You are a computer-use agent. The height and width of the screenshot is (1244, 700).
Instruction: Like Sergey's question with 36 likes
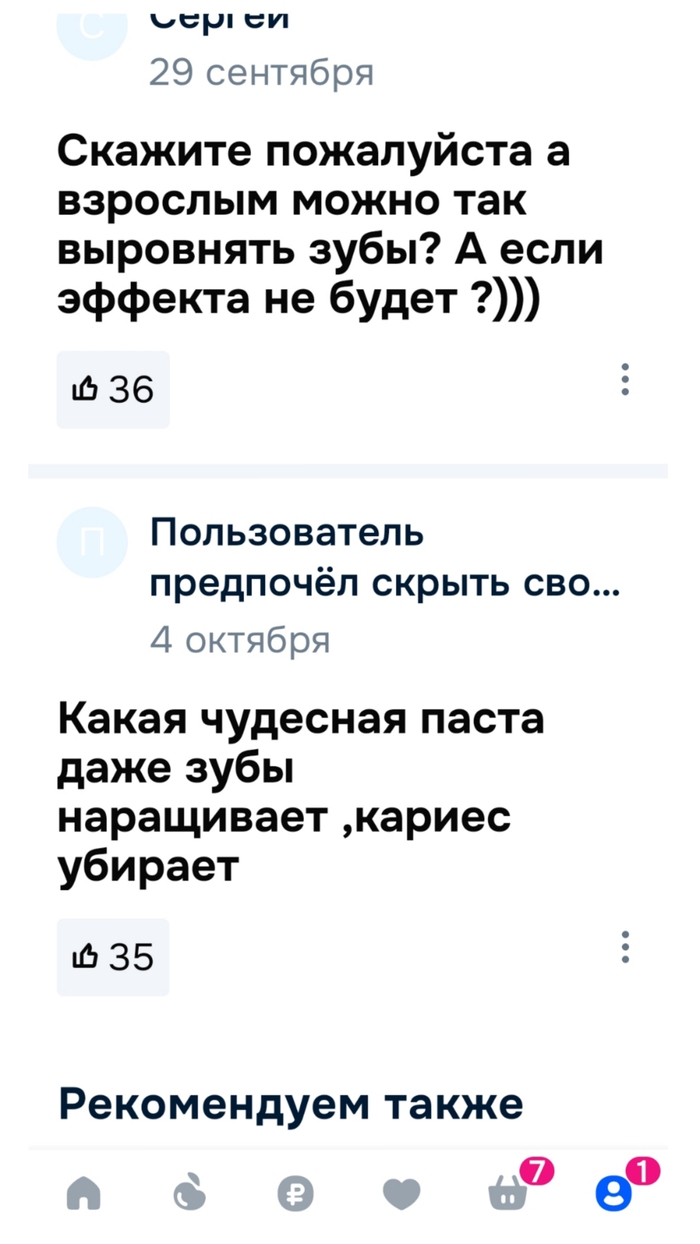click(x=113, y=390)
